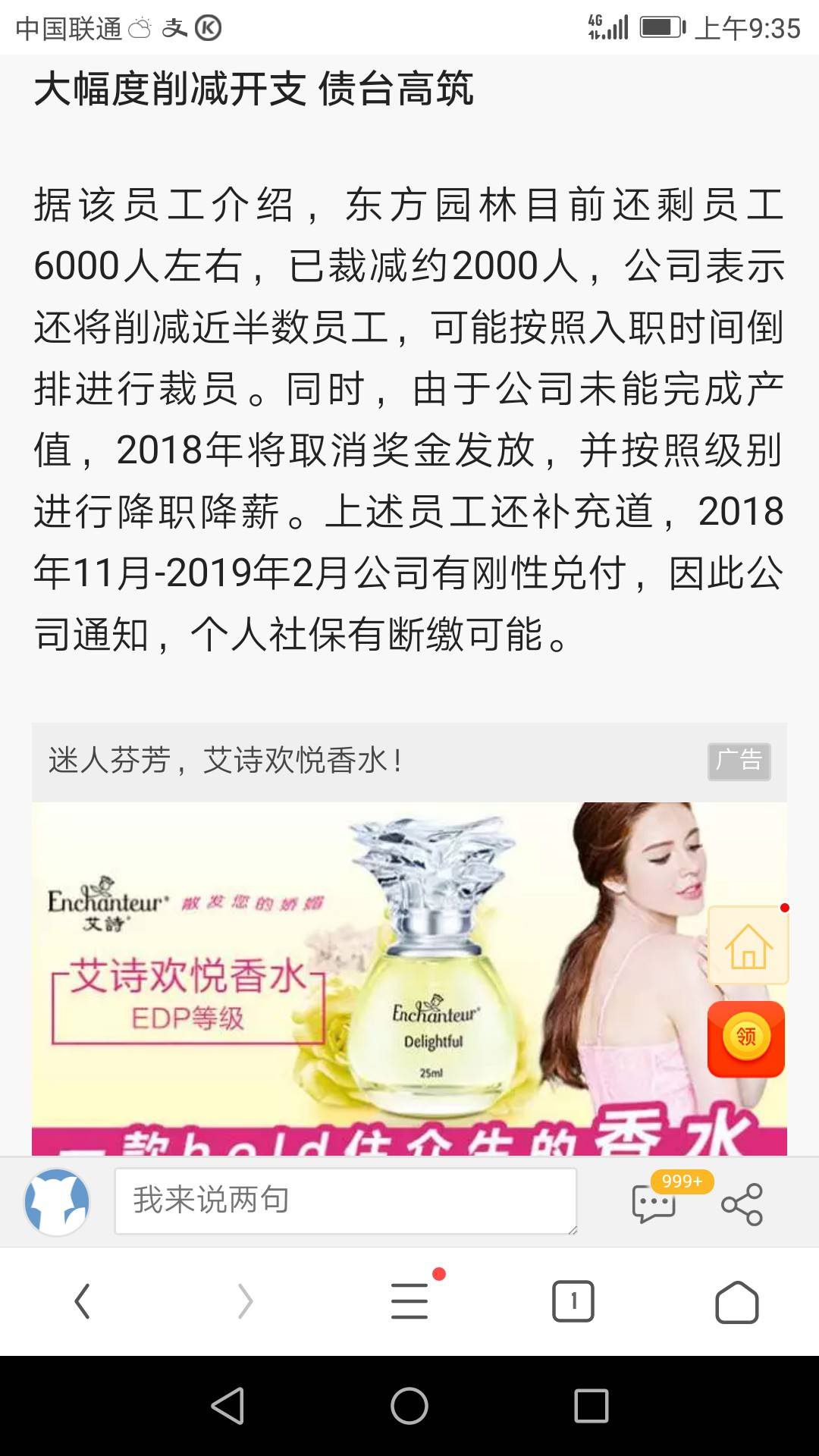The height and width of the screenshot is (1456, 819).
Task: Open the floating home shortcut
Action: [748, 946]
